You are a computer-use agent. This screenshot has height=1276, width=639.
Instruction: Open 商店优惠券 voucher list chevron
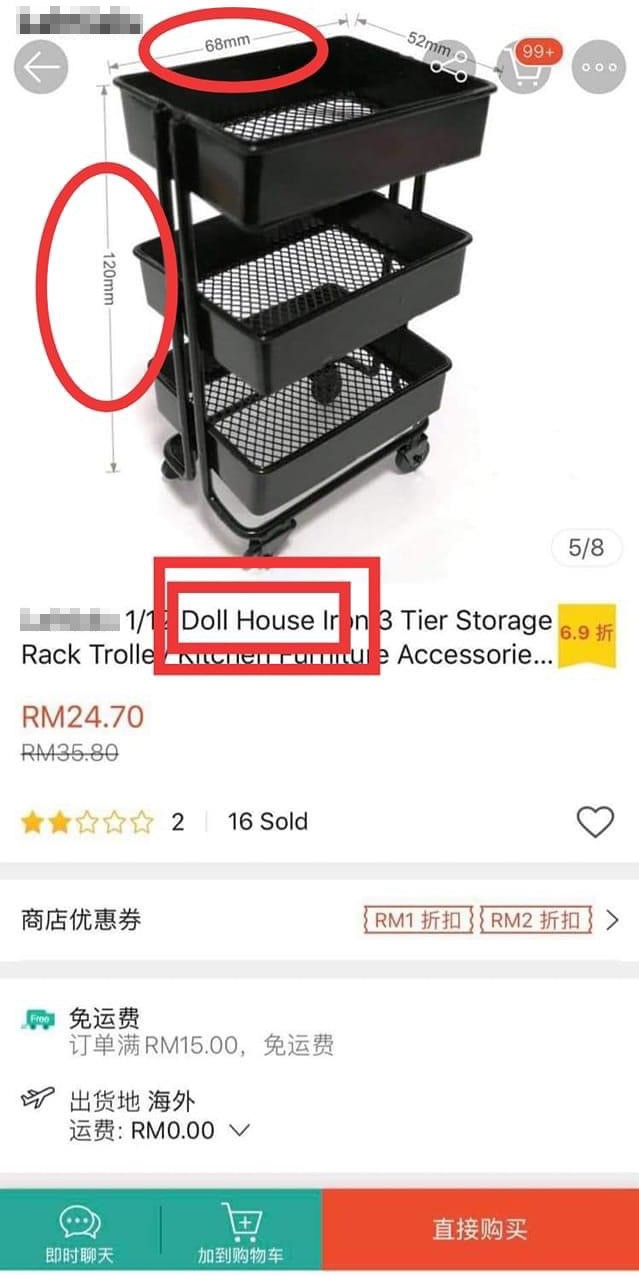tap(613, 920)
